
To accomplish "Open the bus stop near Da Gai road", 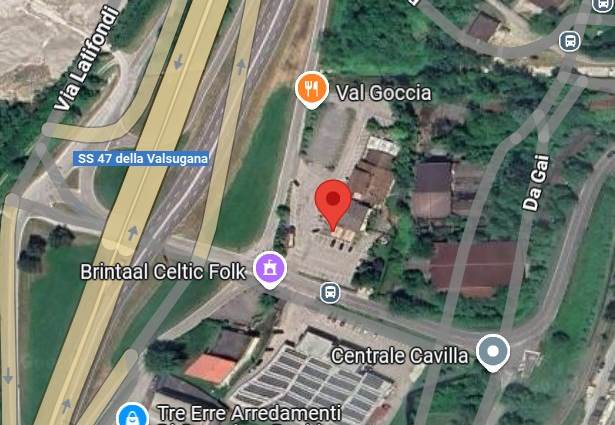I will [569, 42].
